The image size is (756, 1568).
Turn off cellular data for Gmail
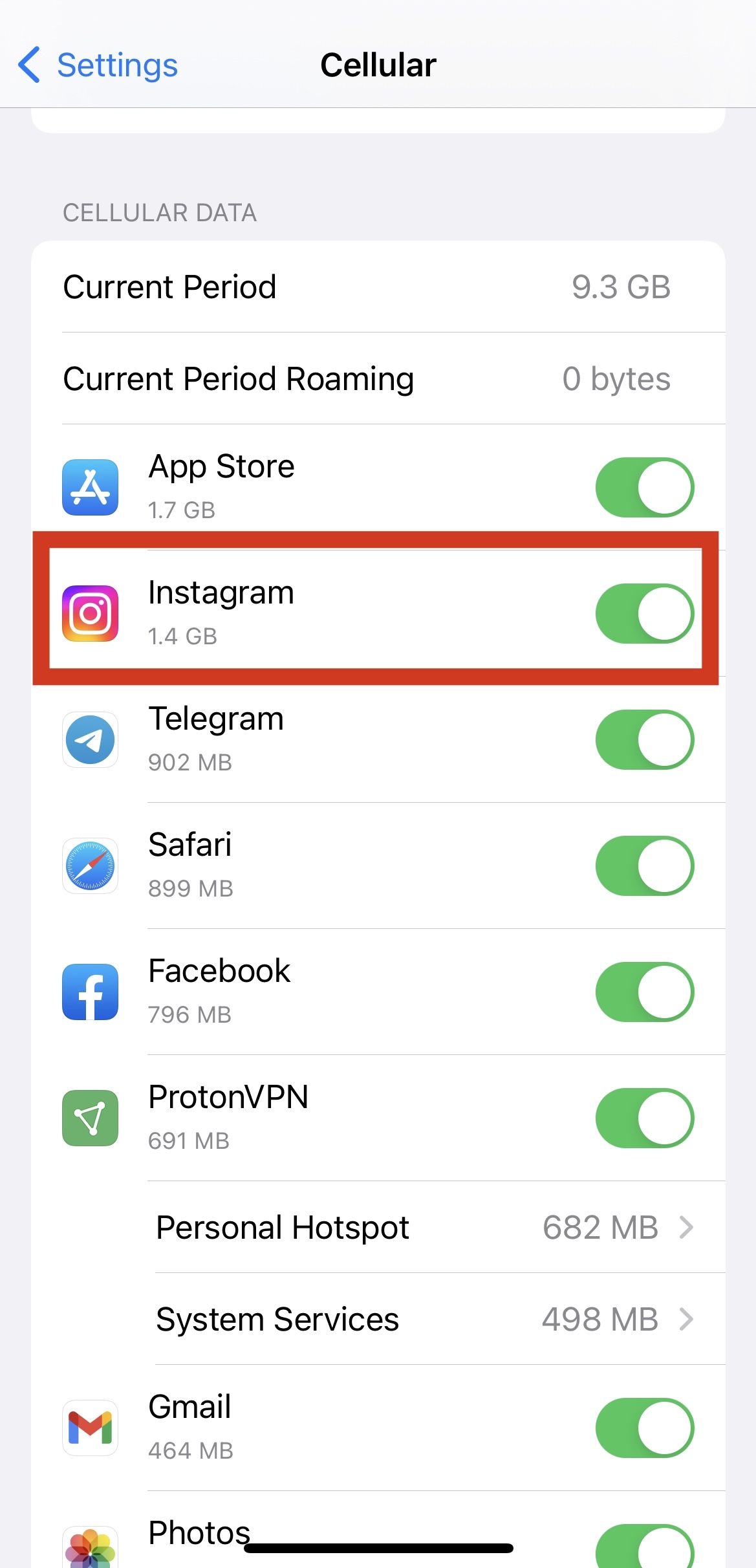(x=645, y=1428)
